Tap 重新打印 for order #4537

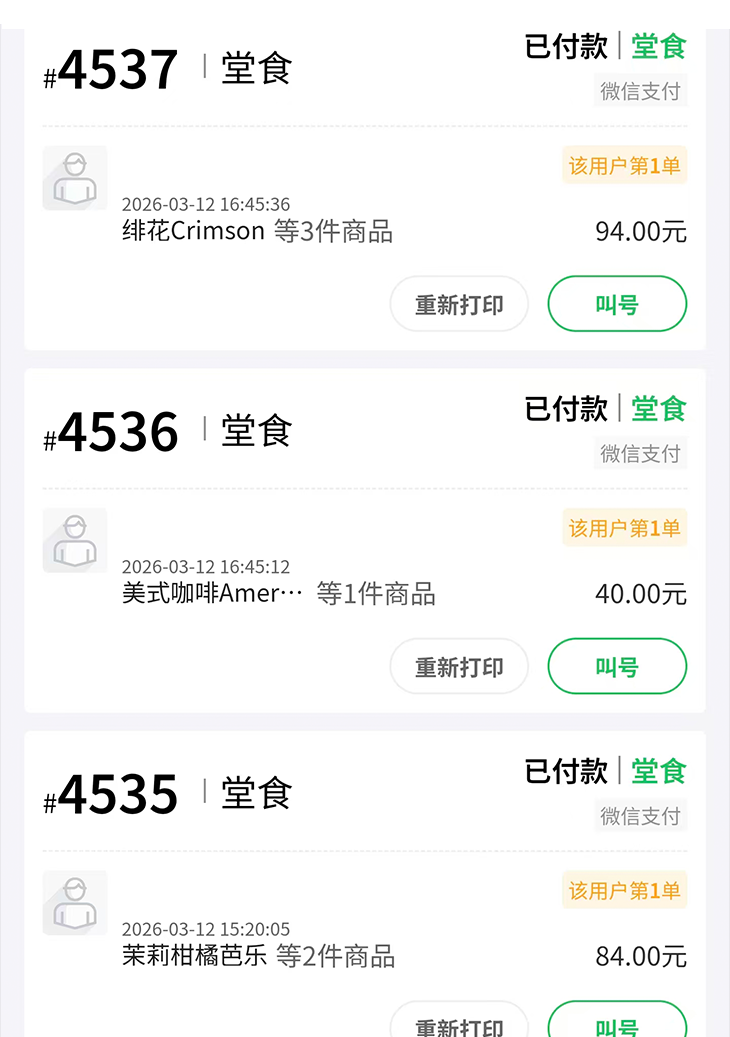[459, 304]
